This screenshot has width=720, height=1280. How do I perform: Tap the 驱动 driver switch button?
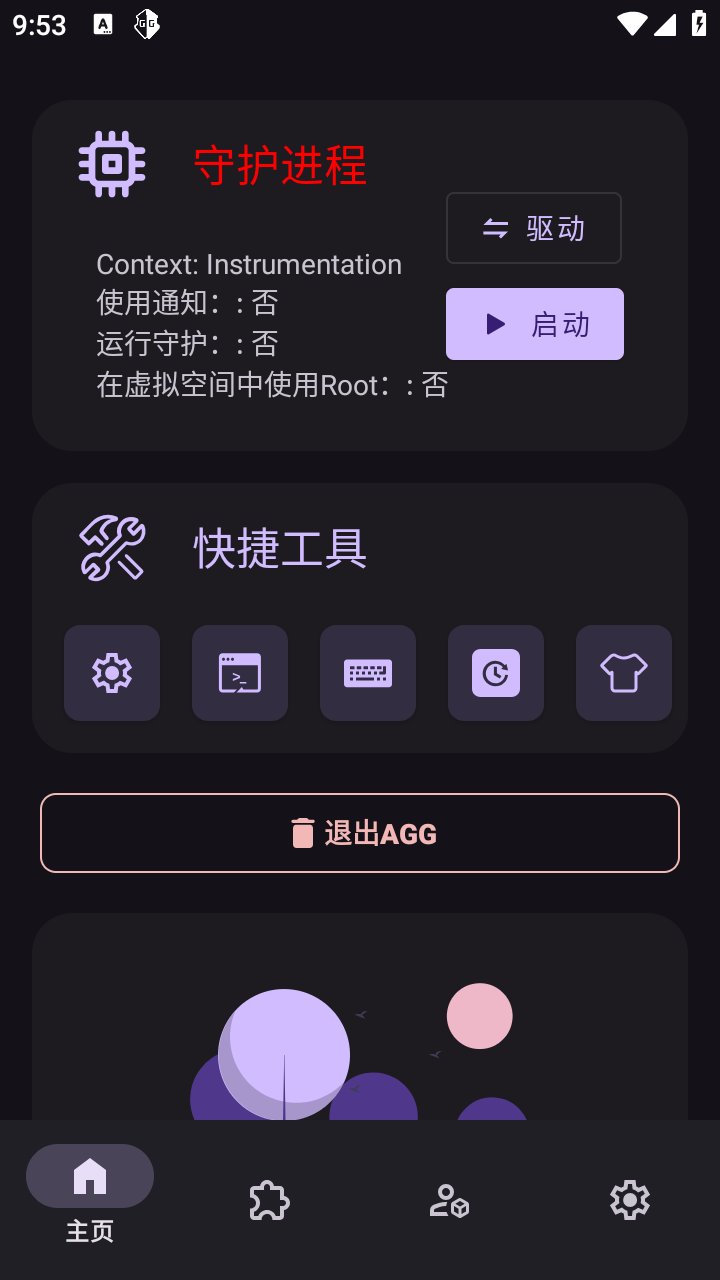(x=534, y=227)
